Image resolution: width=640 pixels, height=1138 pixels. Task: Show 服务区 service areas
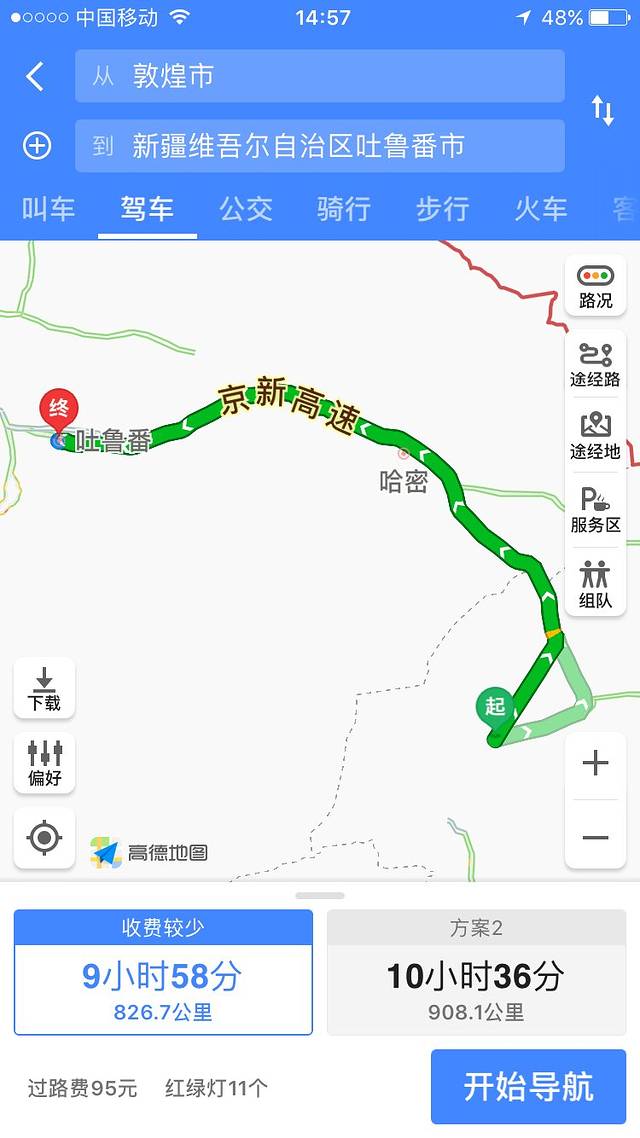coord(595,510)
